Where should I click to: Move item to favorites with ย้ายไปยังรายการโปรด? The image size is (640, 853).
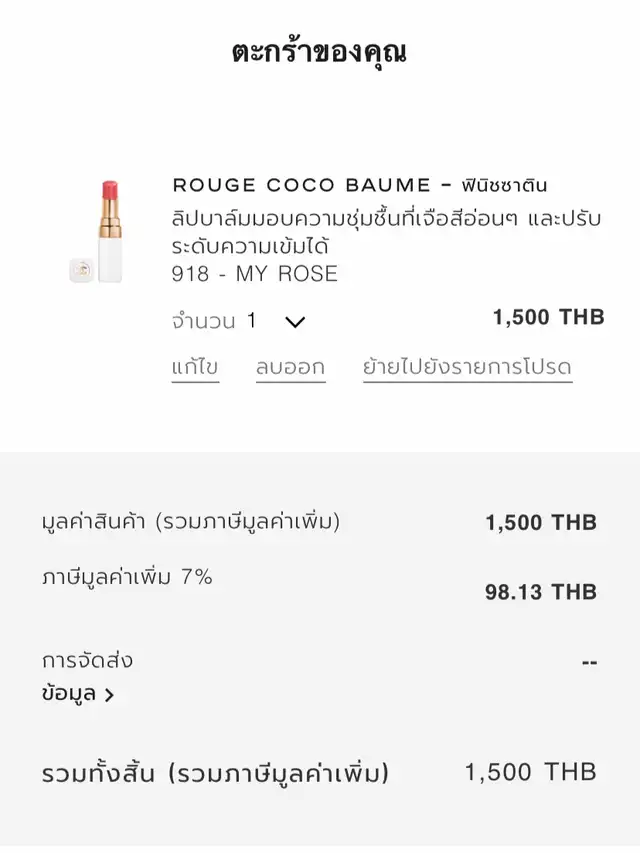[467, 367]
